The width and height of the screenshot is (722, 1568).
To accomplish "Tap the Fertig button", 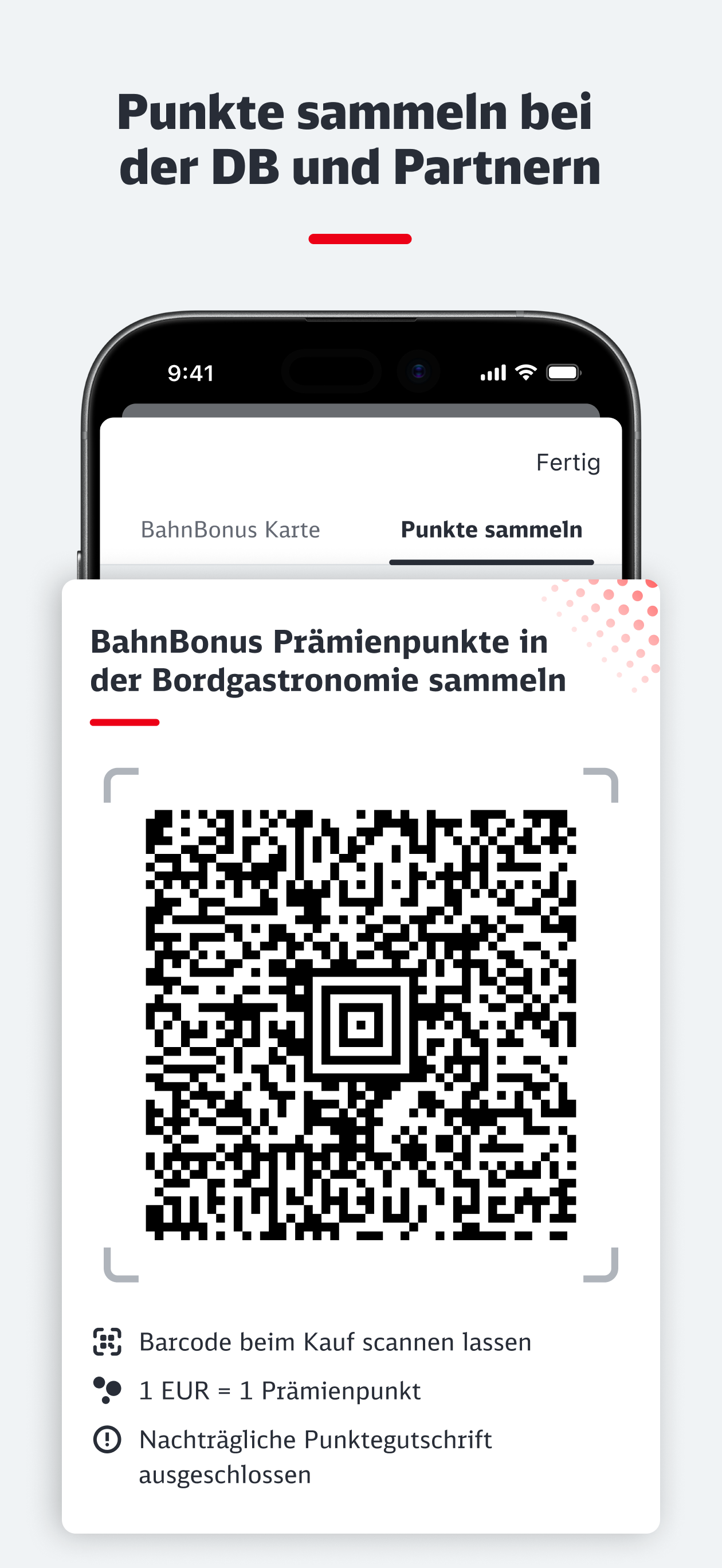I will click(x=568, y=462).
